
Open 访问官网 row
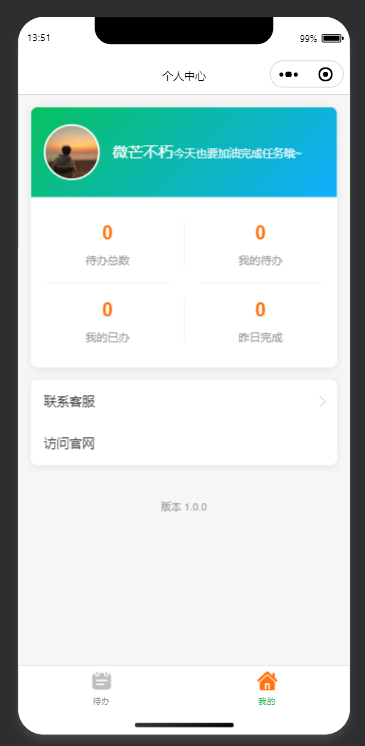(x=184, y=443)
